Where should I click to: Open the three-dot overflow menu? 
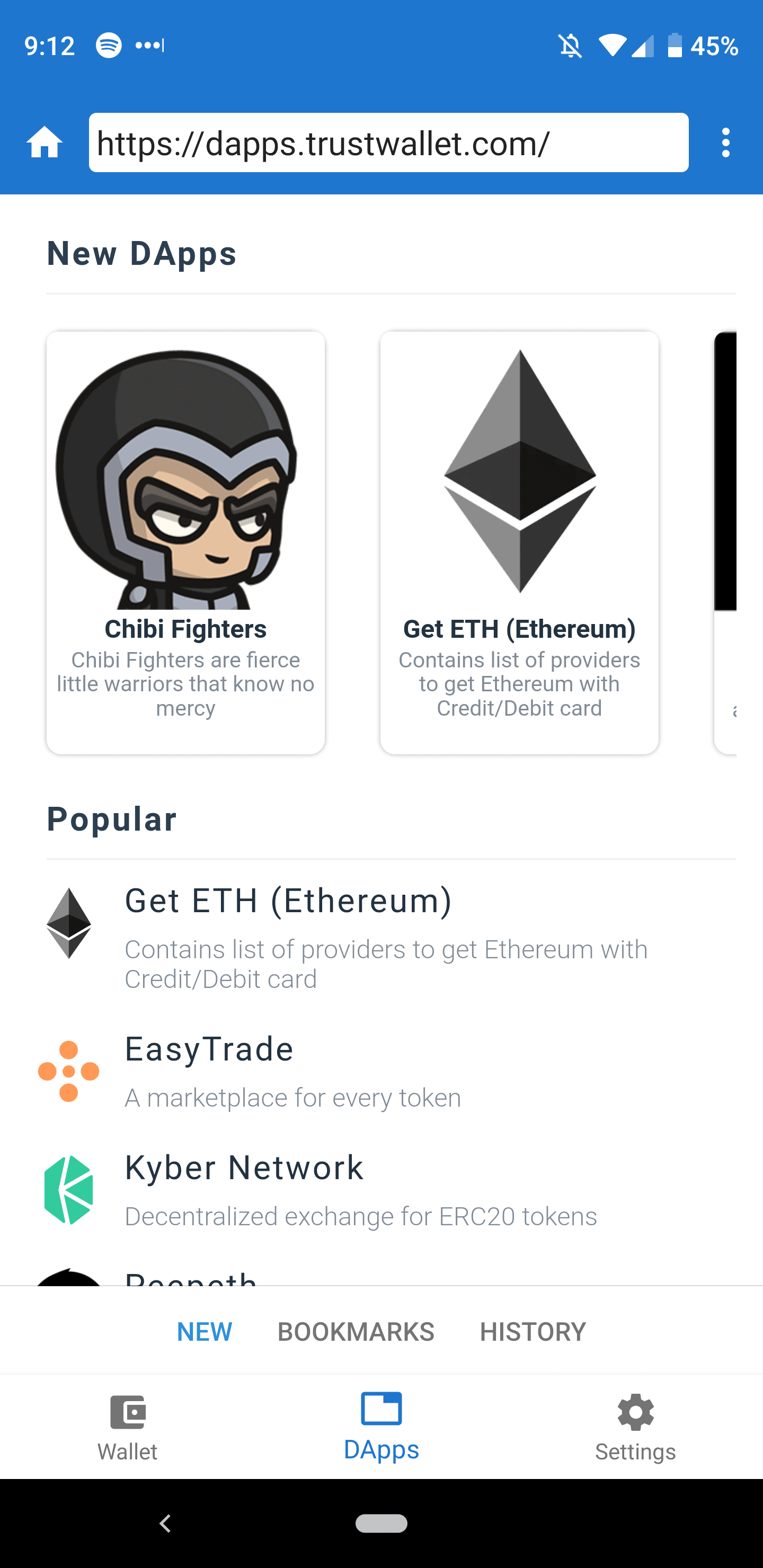[x=725, y=142]
